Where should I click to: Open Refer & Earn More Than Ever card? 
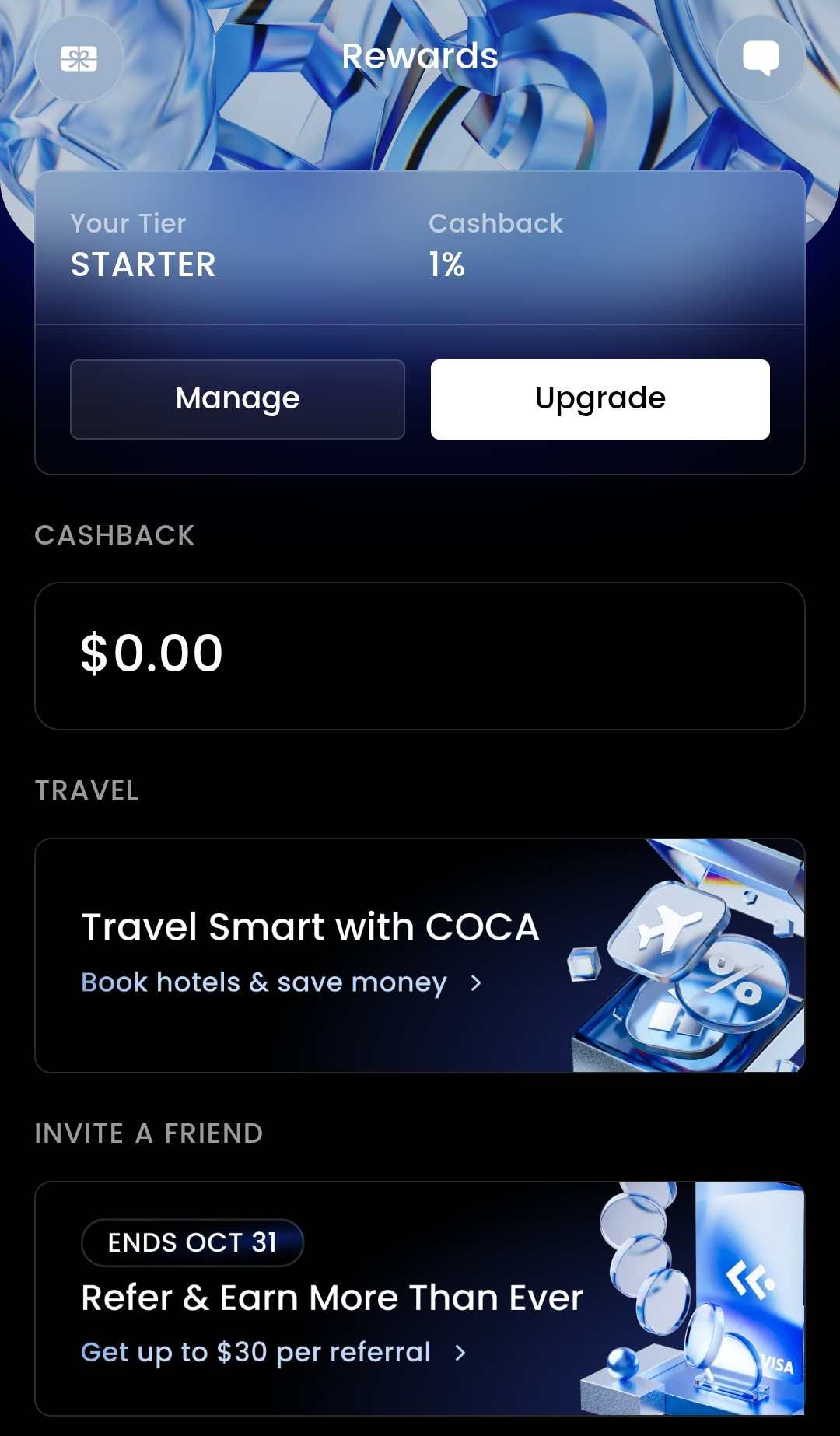coord(420,1298)
